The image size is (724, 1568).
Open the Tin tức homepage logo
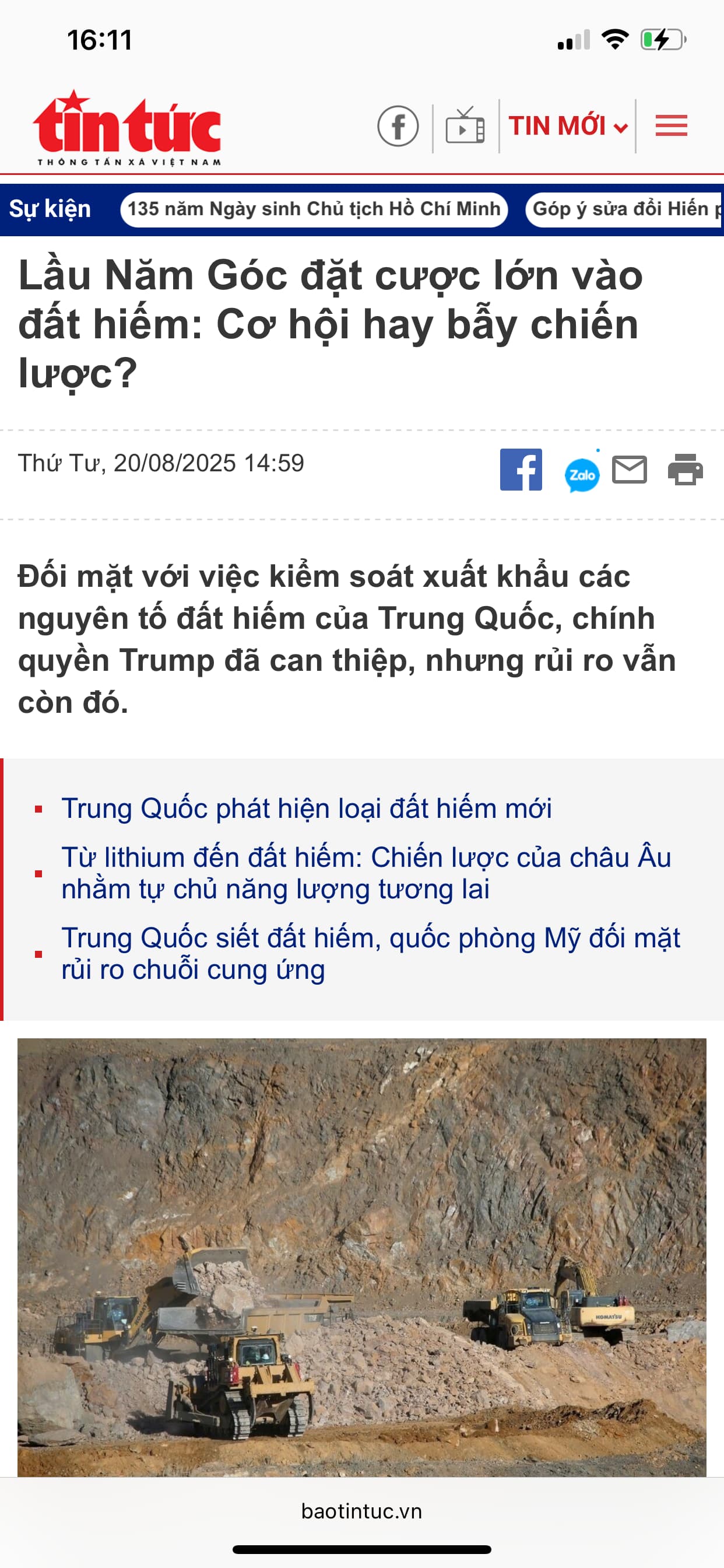point(126,128)
